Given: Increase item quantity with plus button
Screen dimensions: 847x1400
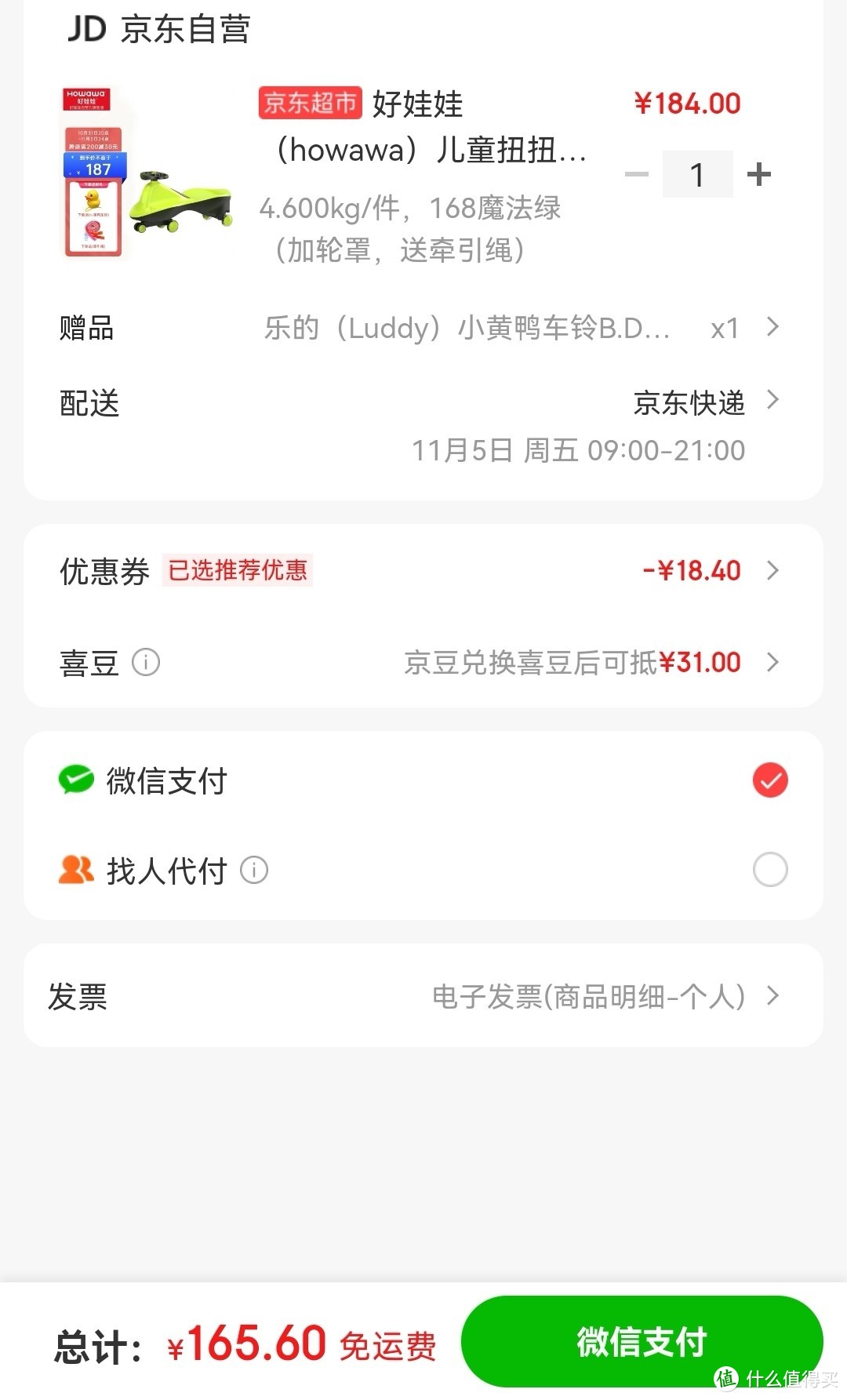Looking at the screenshot, I should (758, 174).
